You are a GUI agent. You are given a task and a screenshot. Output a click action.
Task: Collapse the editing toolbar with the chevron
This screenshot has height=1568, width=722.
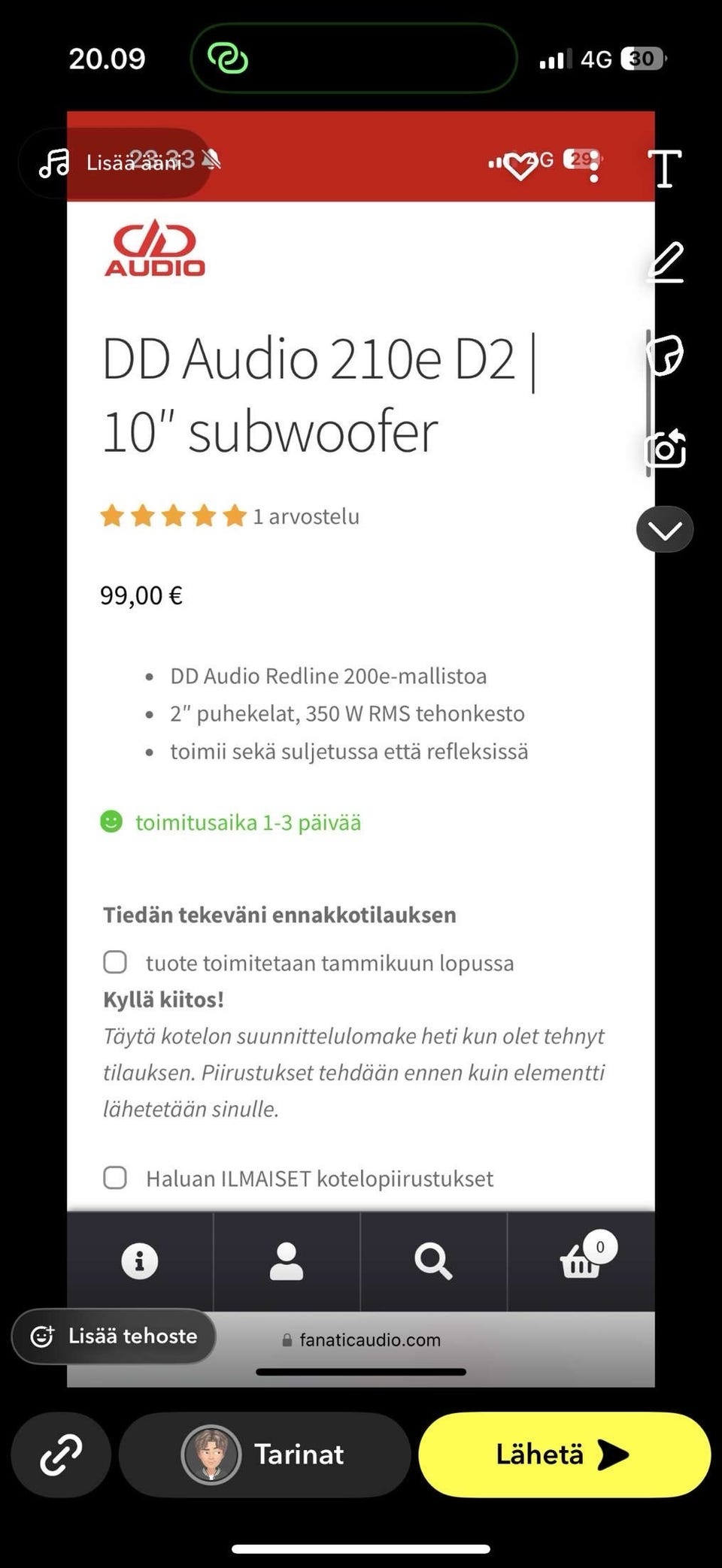click(x=664, y=529)
